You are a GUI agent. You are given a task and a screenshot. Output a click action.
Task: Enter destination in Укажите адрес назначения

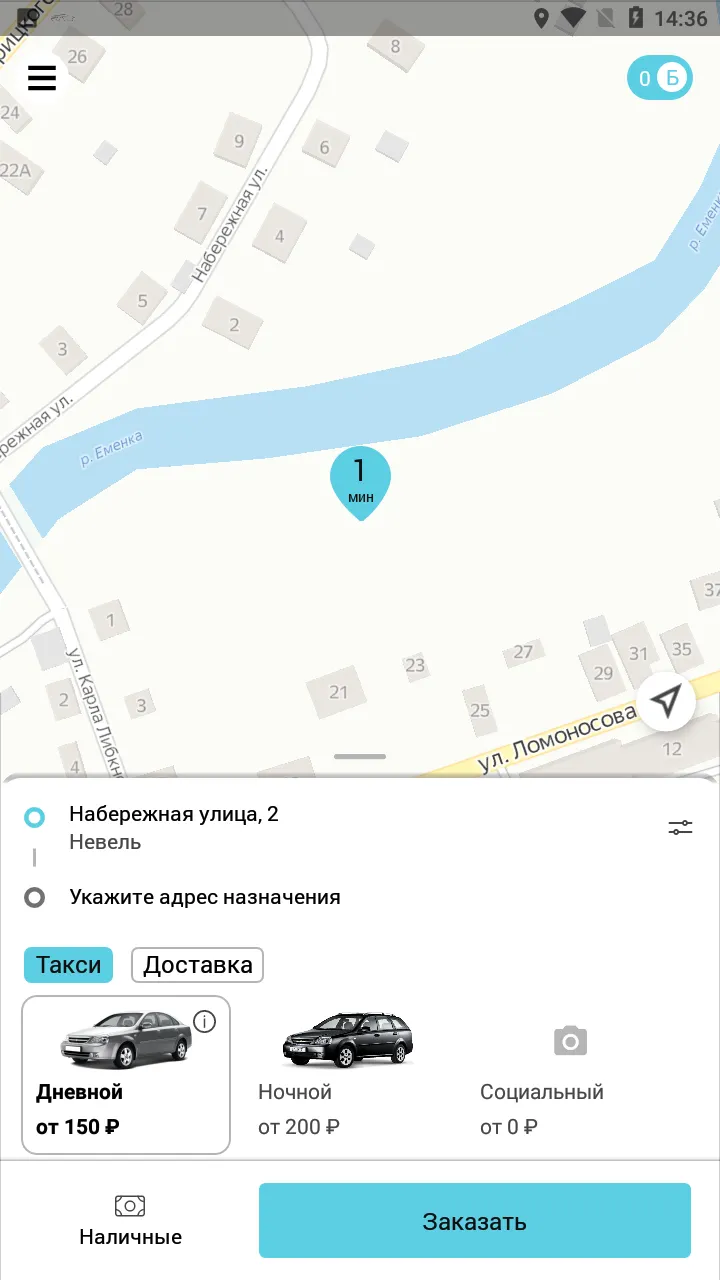[x=205, y=897]
